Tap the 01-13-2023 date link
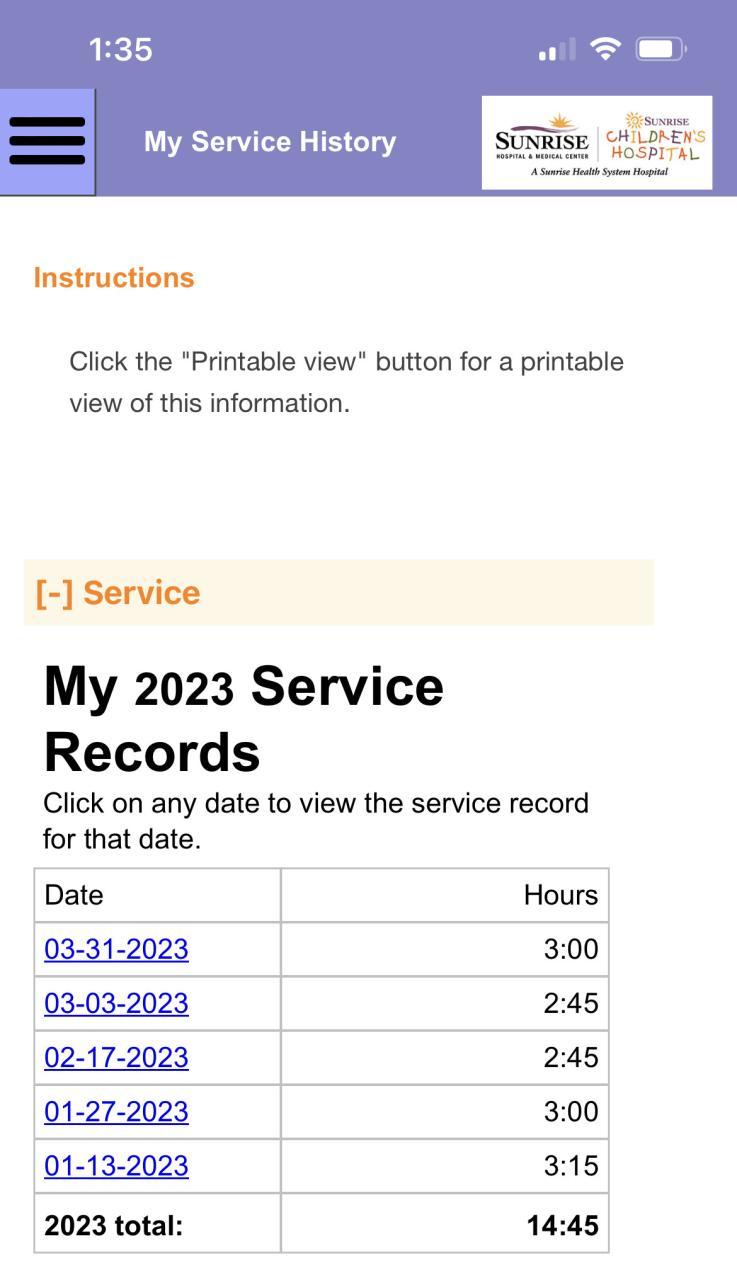 (x=116, y=1165)
